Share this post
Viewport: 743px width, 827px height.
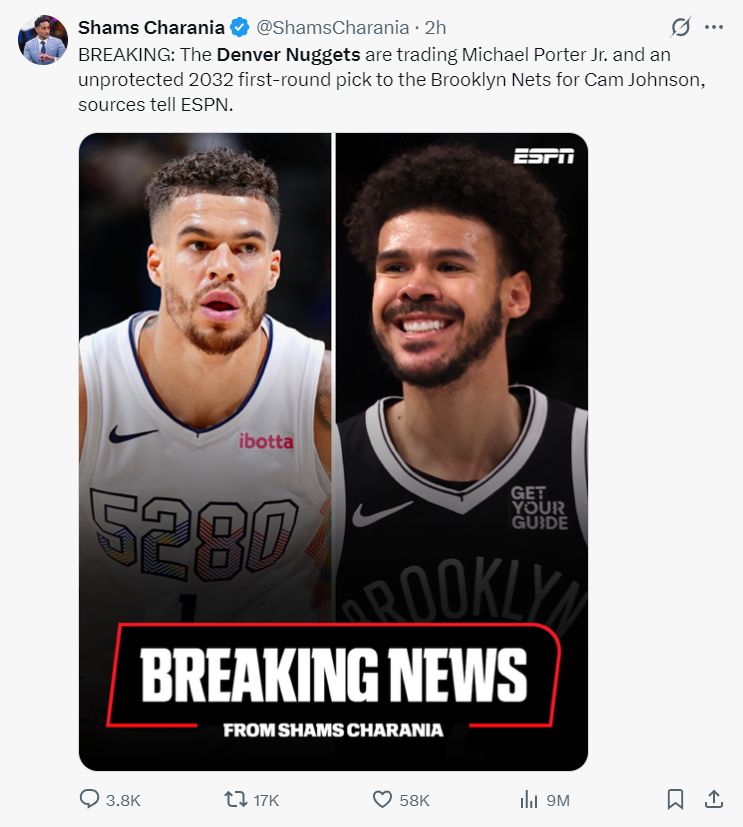714,799
